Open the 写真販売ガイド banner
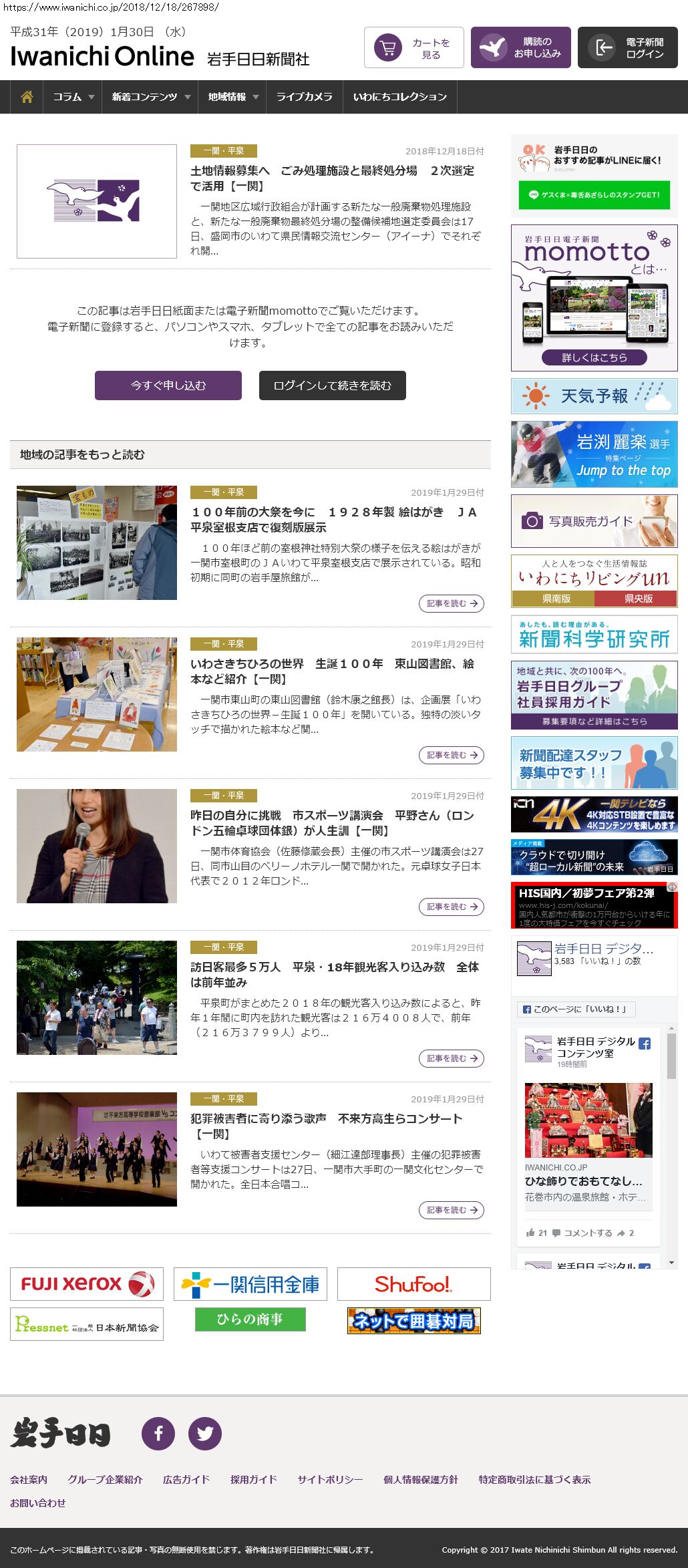688x1568 pixels. pos(594,521)
